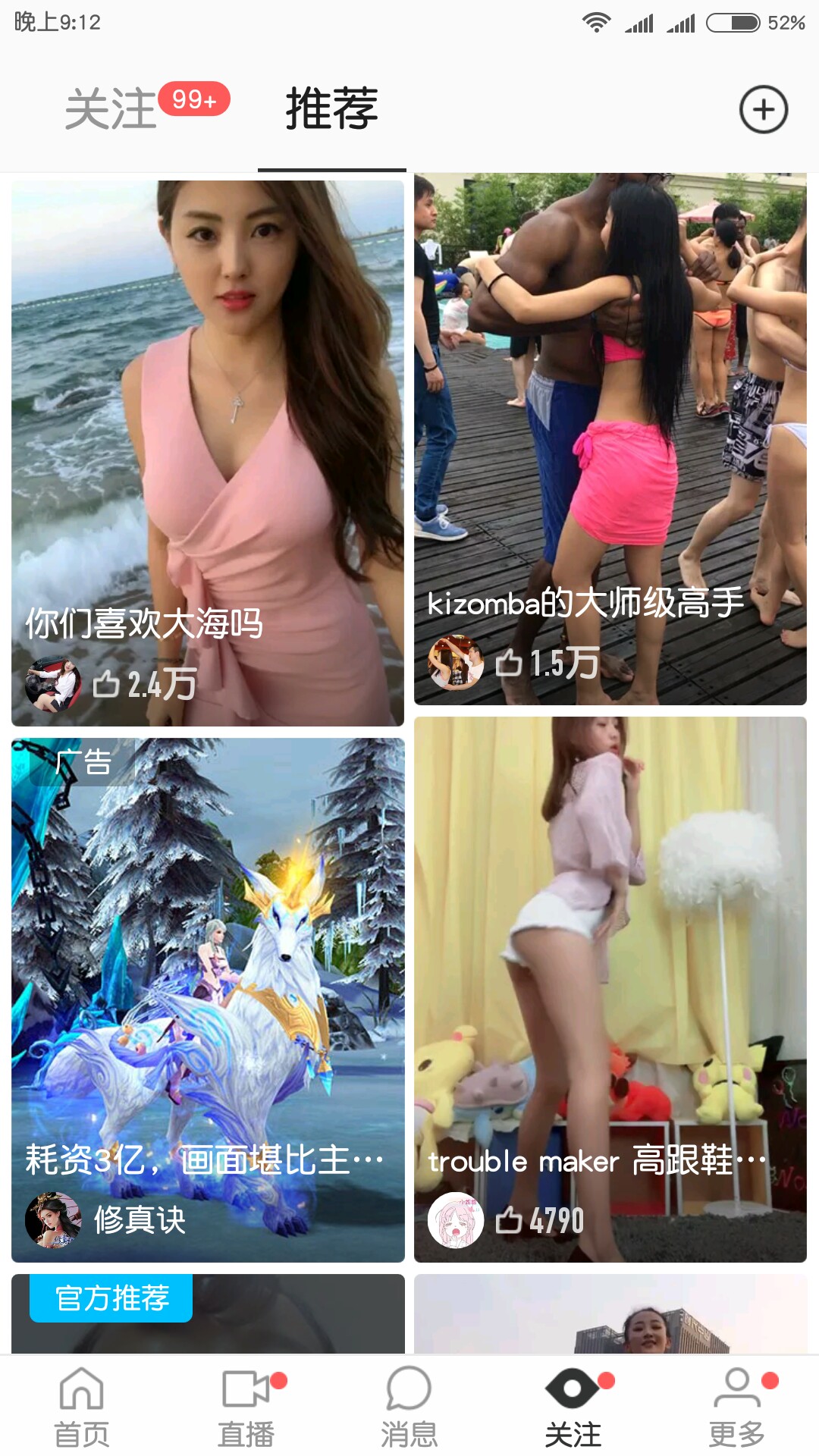View the uploader avatar on 你们喜欢大海吗
819x1456 pixels.
pyautogui.click(x=53, y=685)
